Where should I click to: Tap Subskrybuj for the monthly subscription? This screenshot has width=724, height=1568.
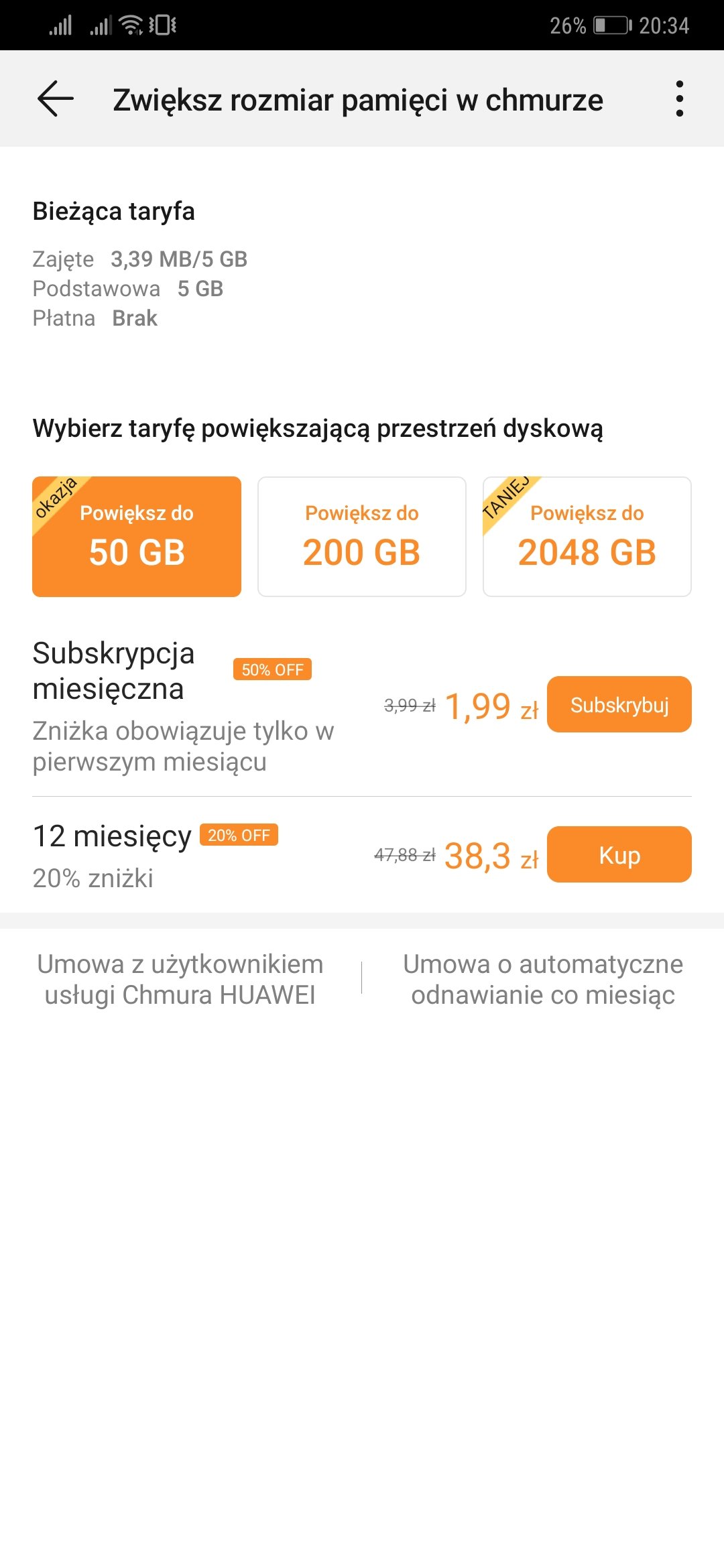click(x=619, y=704)
